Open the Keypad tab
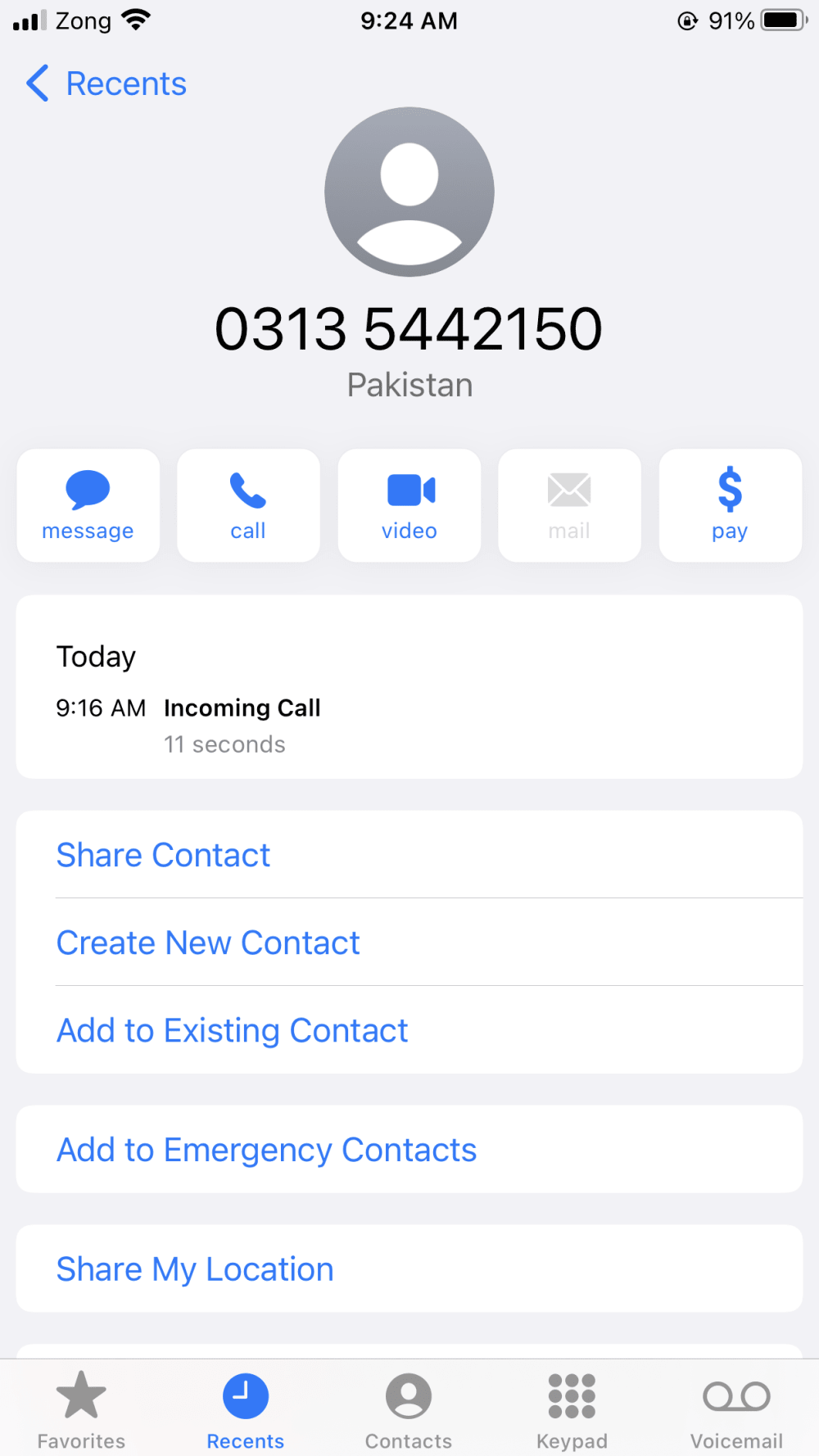 pos(572,1409)
